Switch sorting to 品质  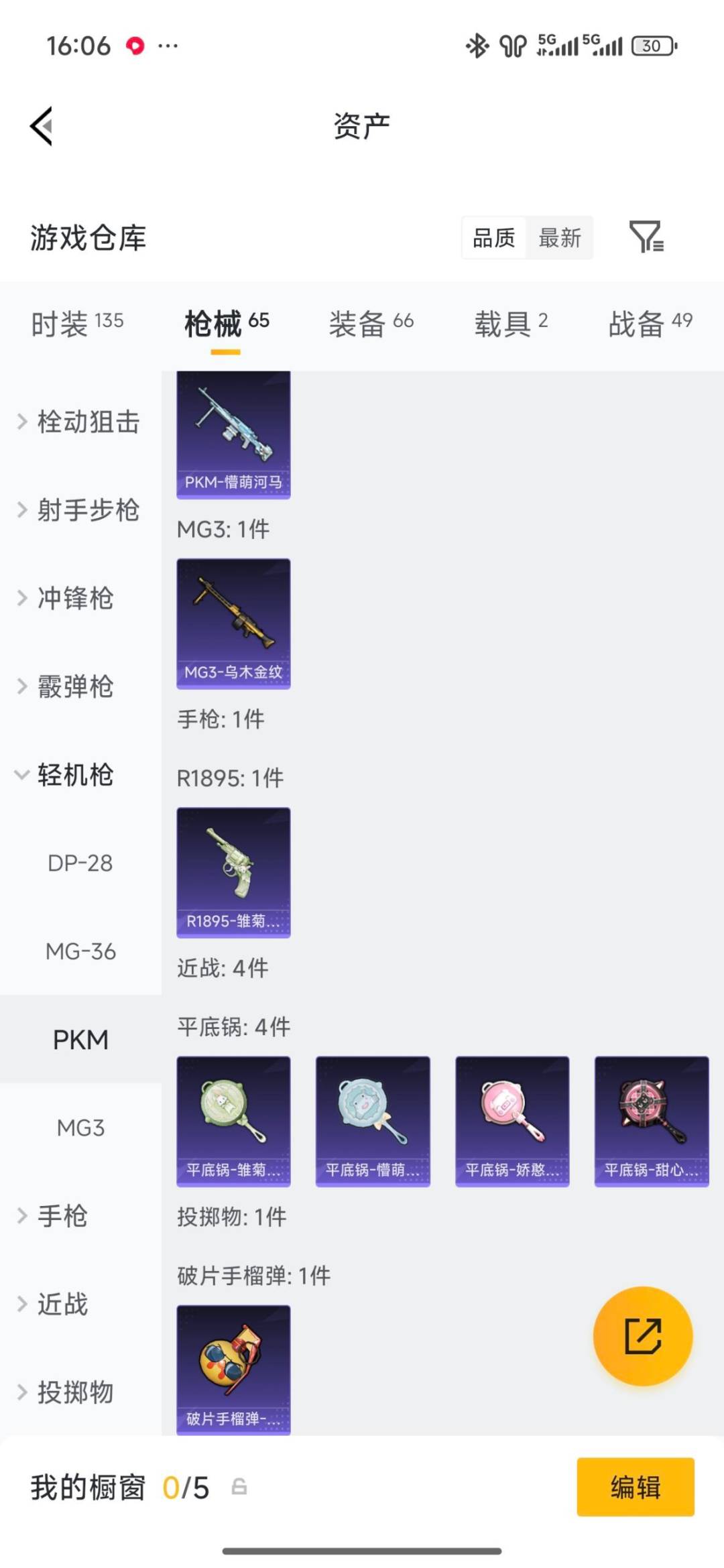coord(494,238)
